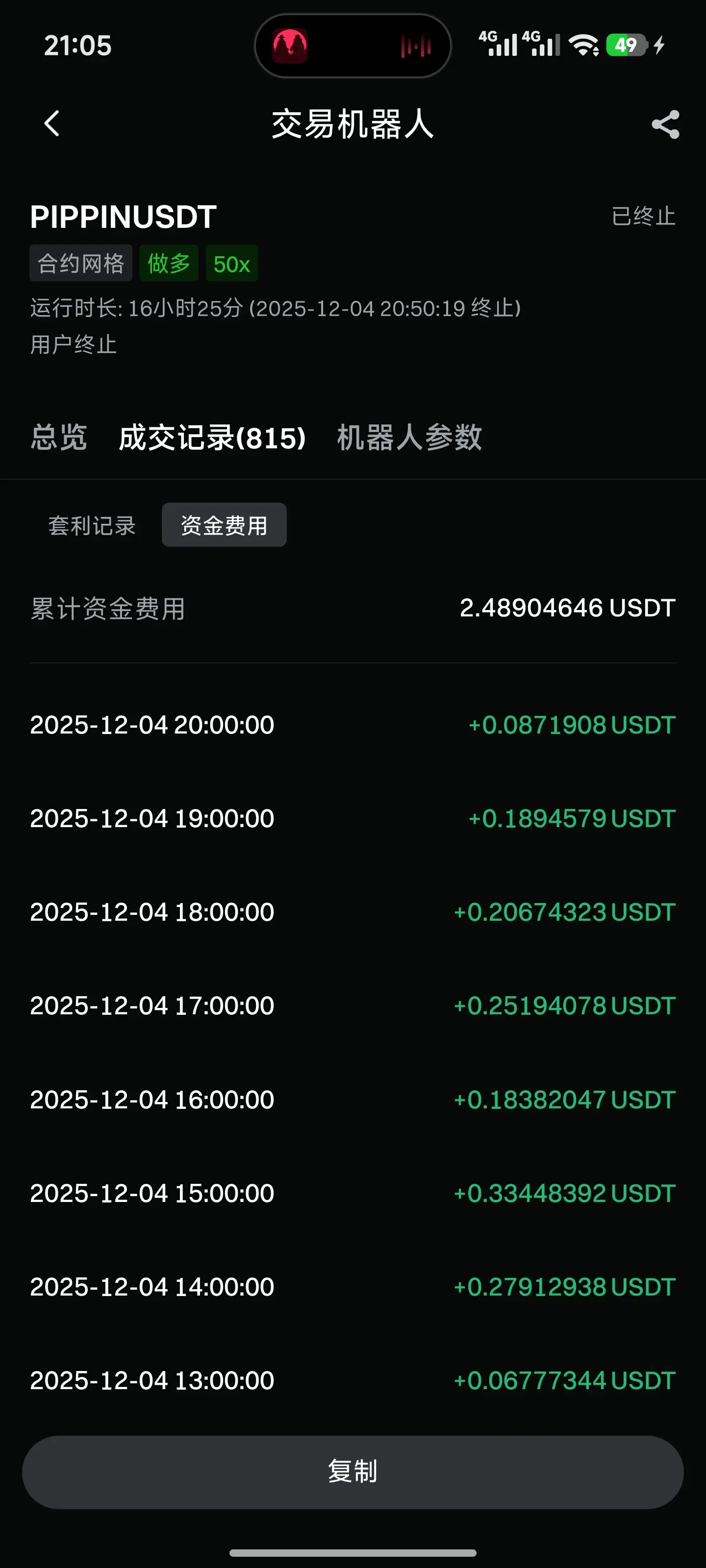Screen dimensions: 706x1568
Task: Switch to 套利记录 records
Action: pos(92,525)
